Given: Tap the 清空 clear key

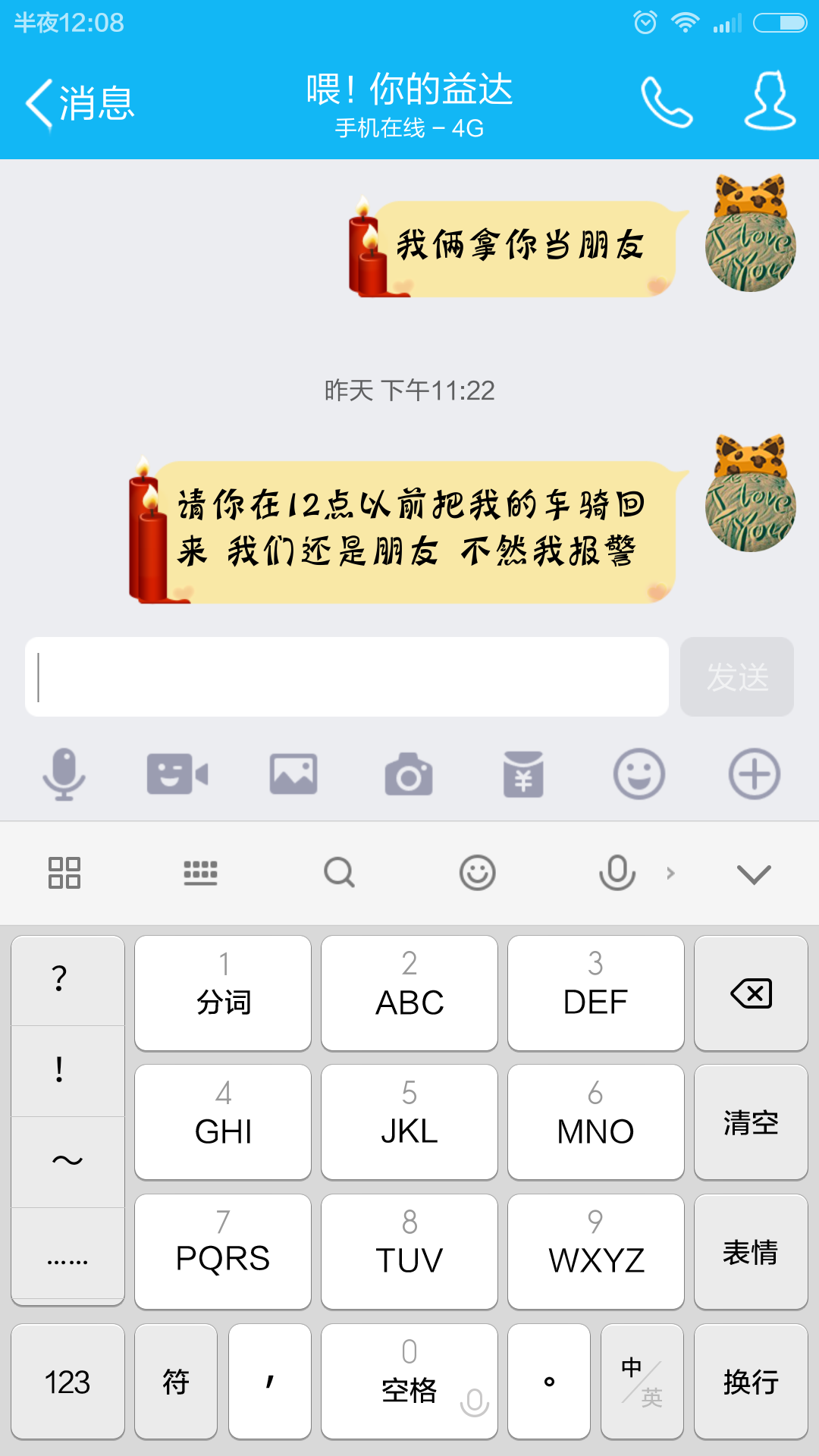Looking at the screenshot, I should [x=751, y=1122].
